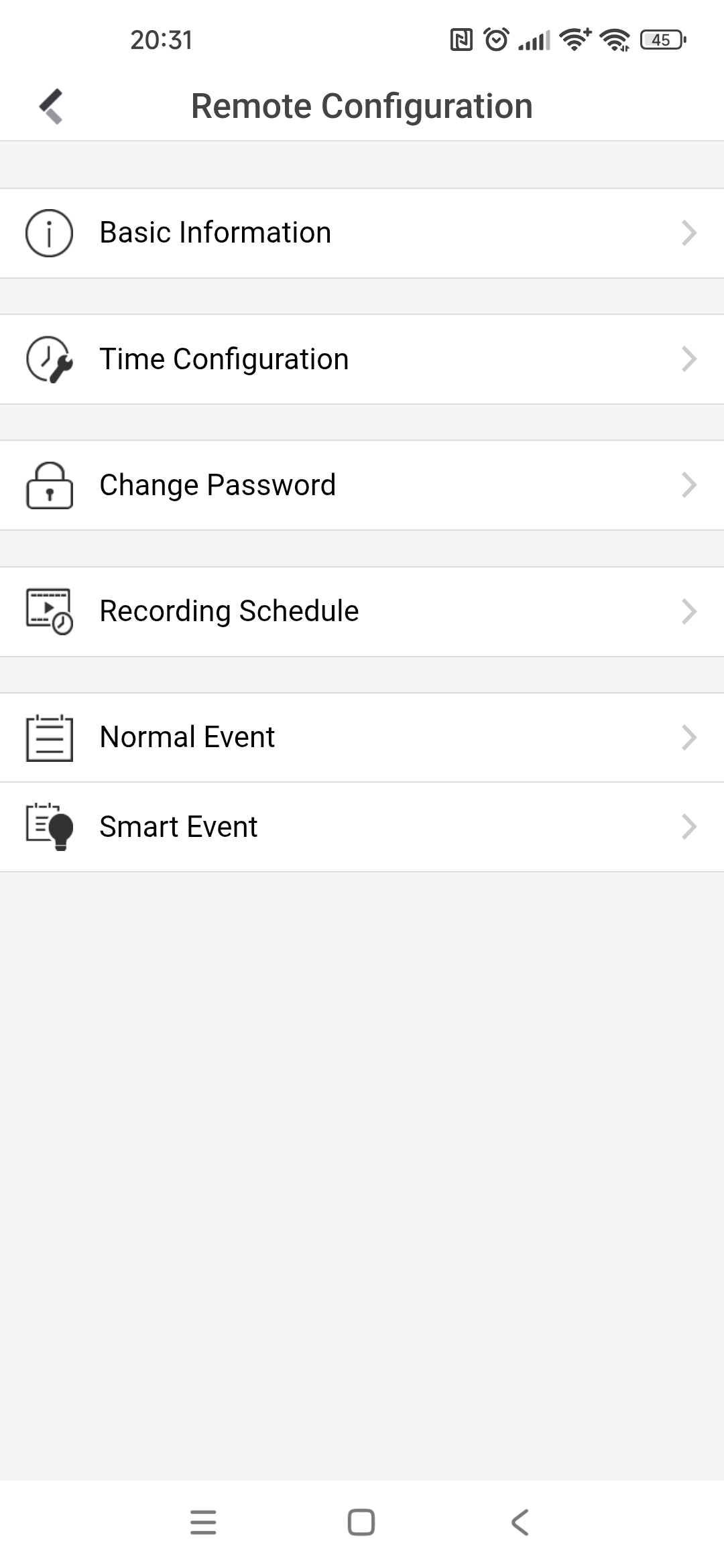Viewport: 724px width, 1568px height.
Task: Open Basic Information
Action: tap(362, 233)
